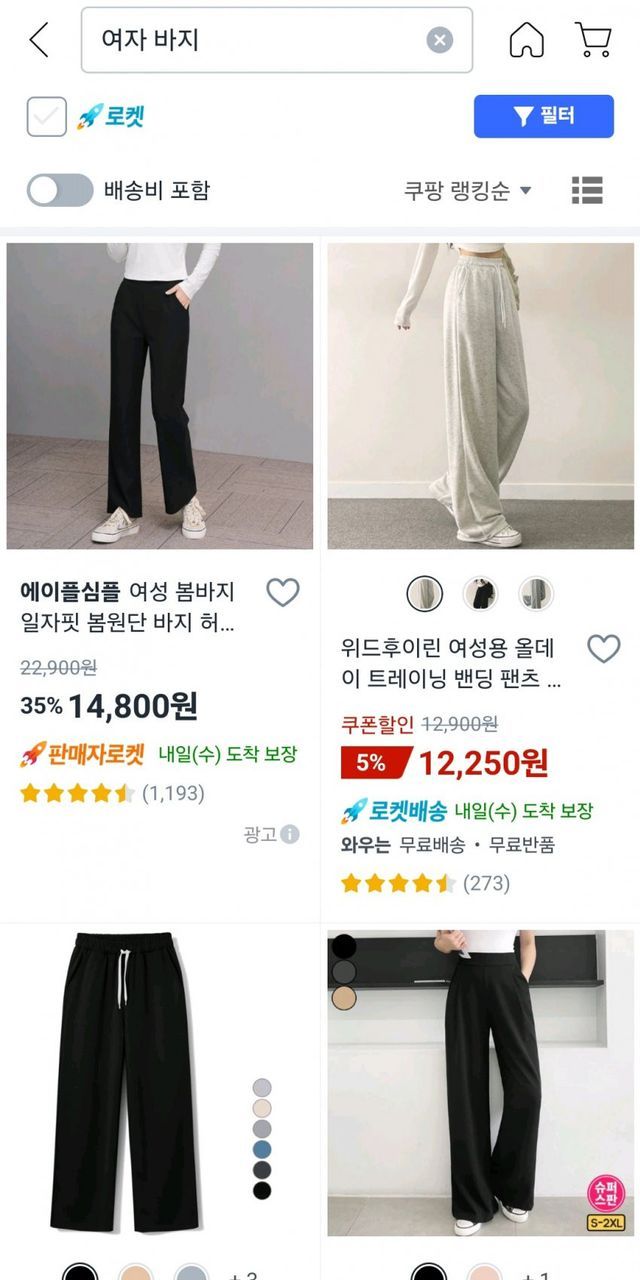Check the 로켓 delivery checkbox
This screenshot has width=640, height=1280.
coord(46,117)
